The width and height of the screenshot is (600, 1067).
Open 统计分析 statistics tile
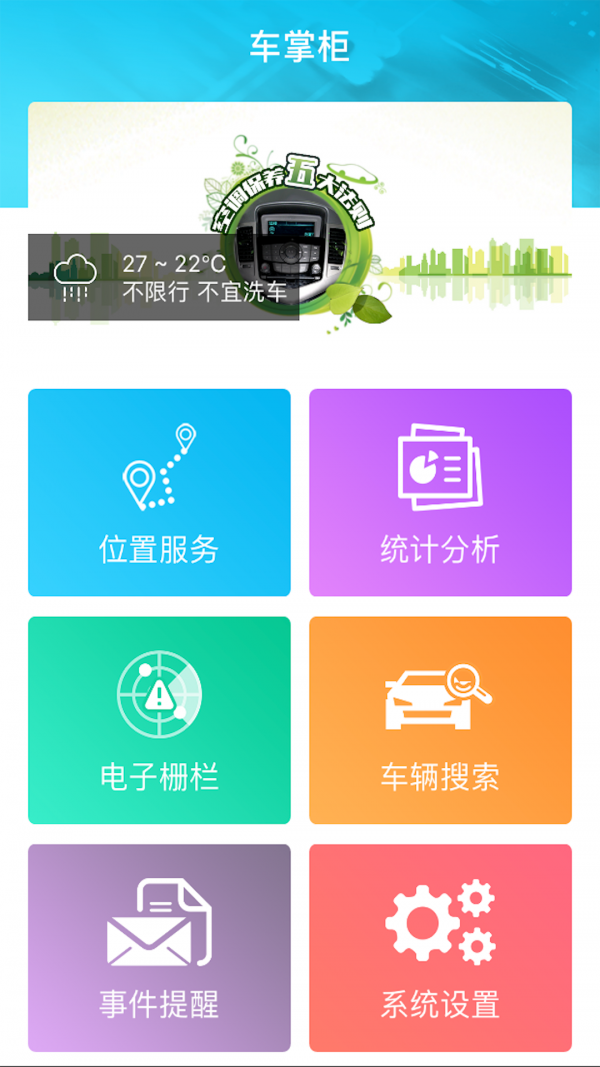[440, 492]
